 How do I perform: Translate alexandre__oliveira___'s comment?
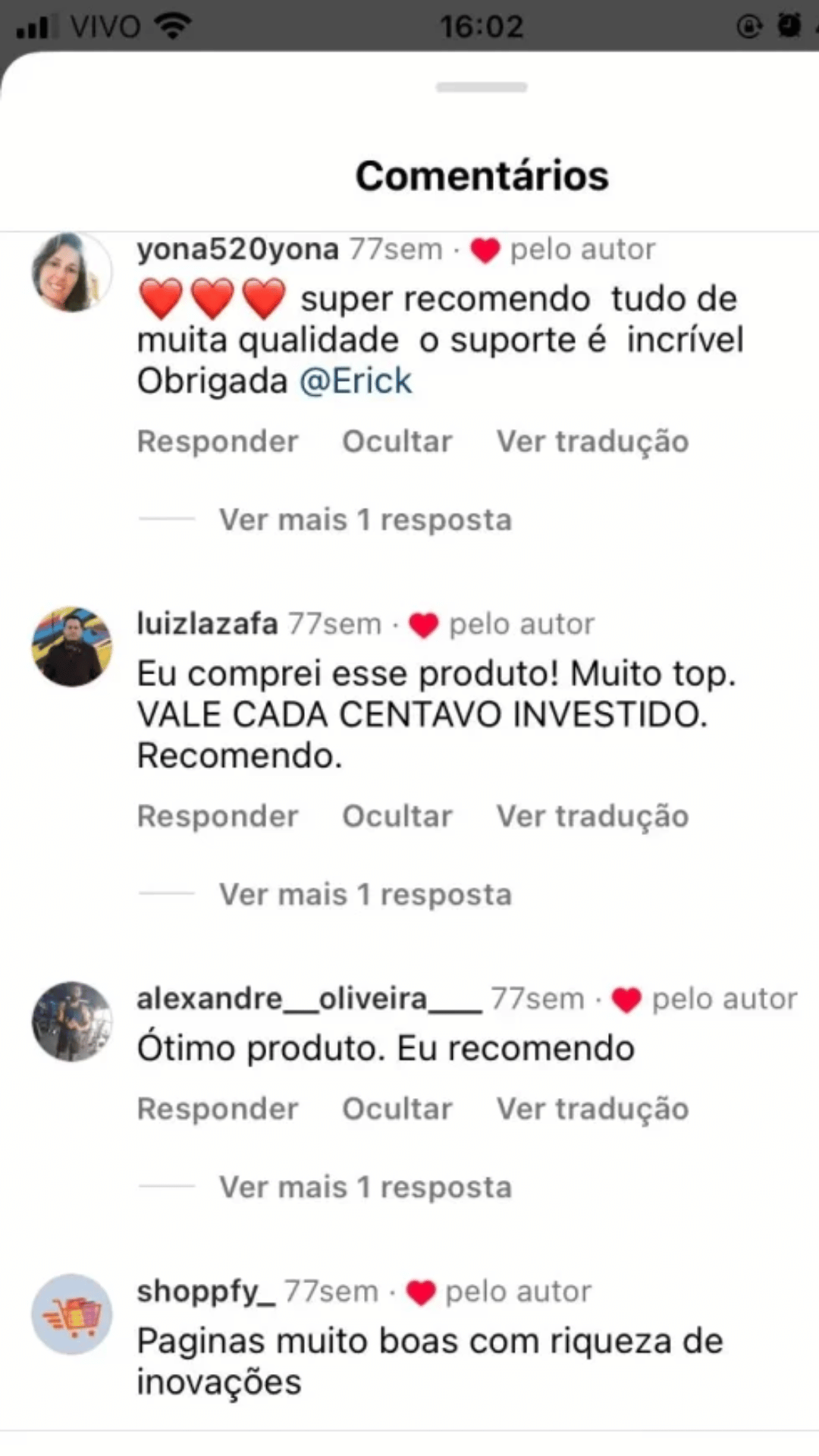pos(592,1109)
